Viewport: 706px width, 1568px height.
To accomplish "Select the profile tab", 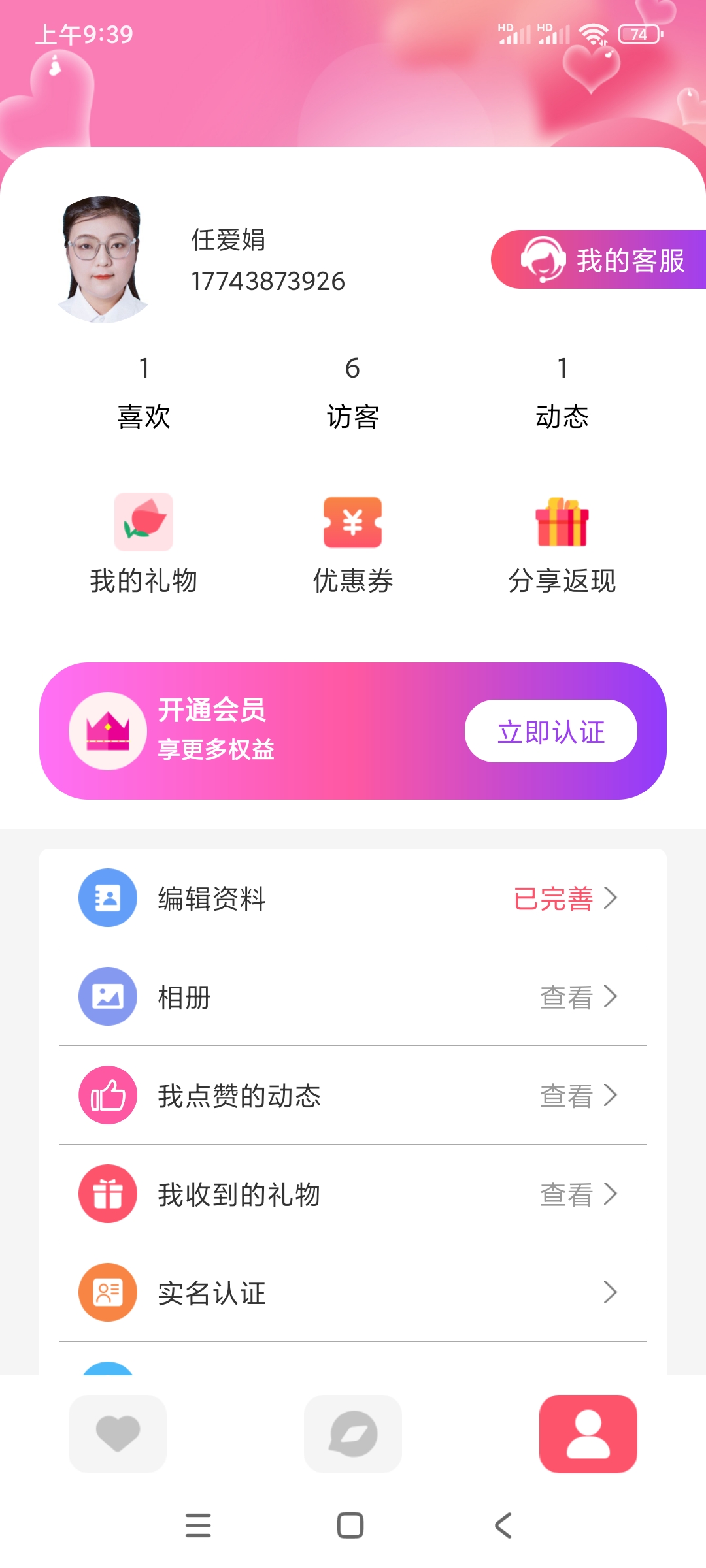I will [x=588, y=1434].
